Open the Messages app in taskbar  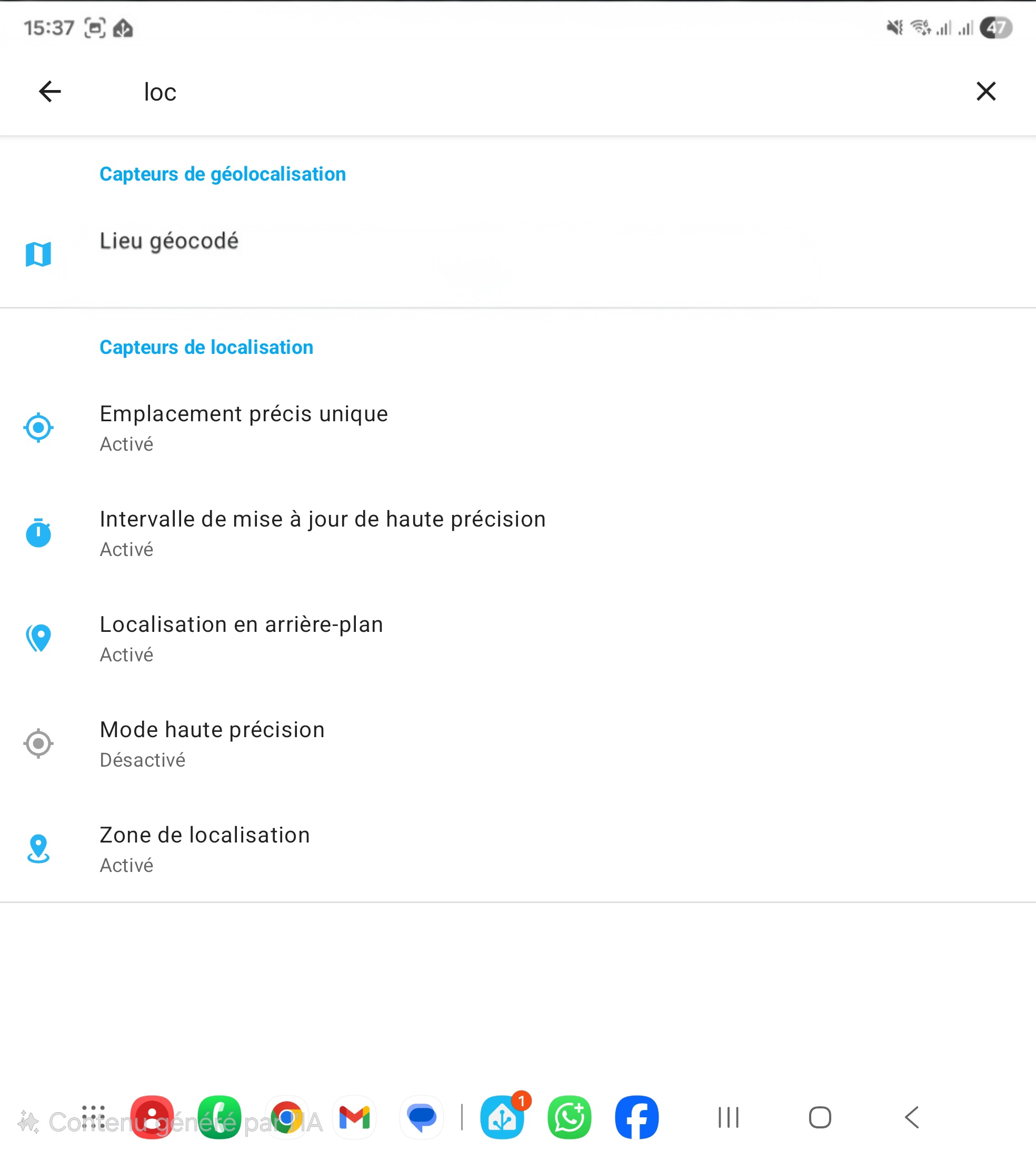(x=422, y=1117)
